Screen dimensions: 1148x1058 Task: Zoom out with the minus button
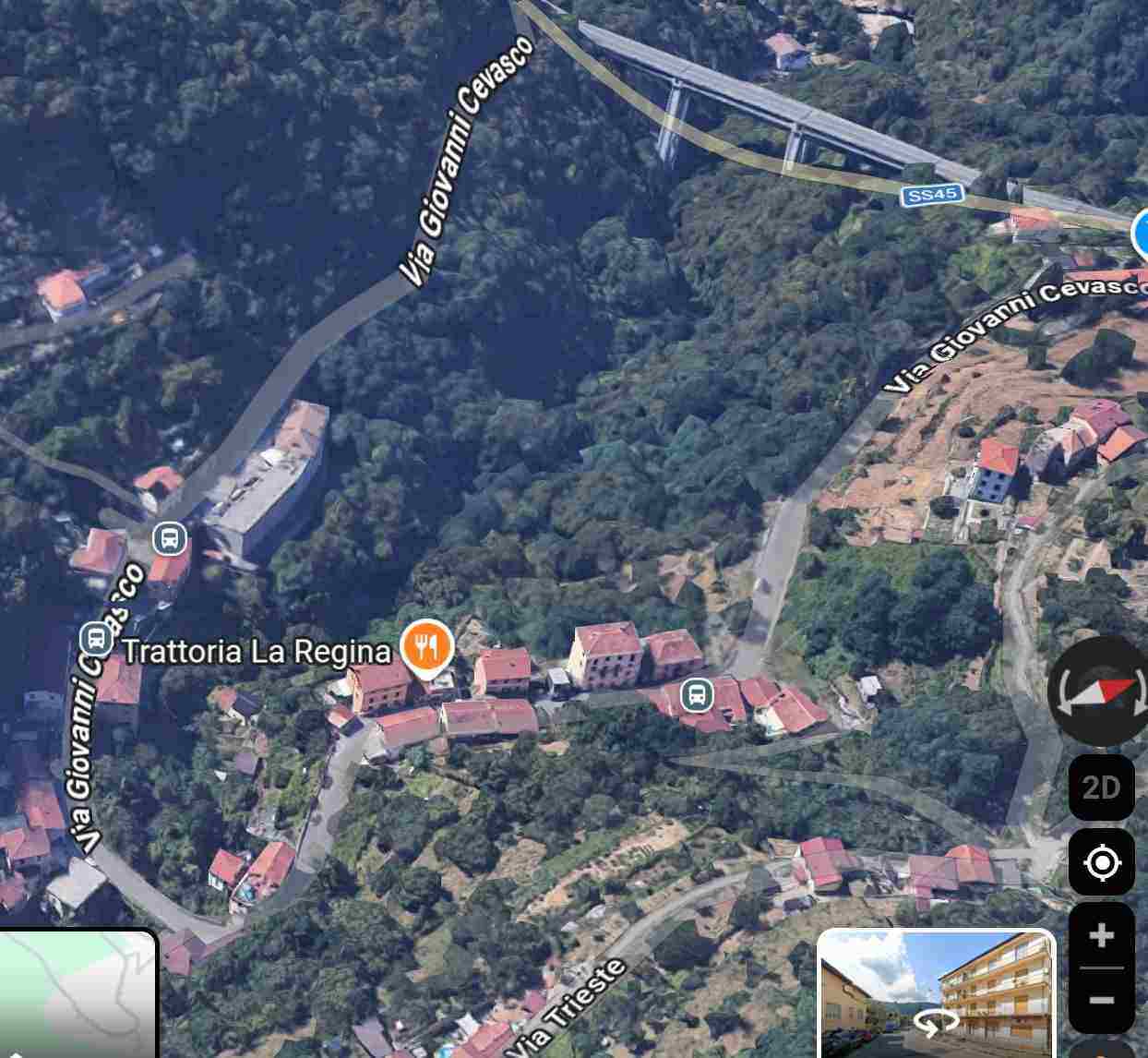tap(1101, 1000)
